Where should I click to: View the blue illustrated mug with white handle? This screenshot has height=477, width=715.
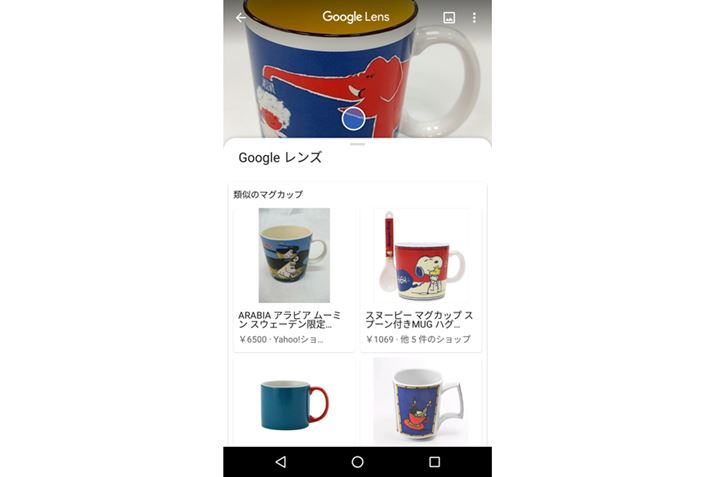(421, 402)
